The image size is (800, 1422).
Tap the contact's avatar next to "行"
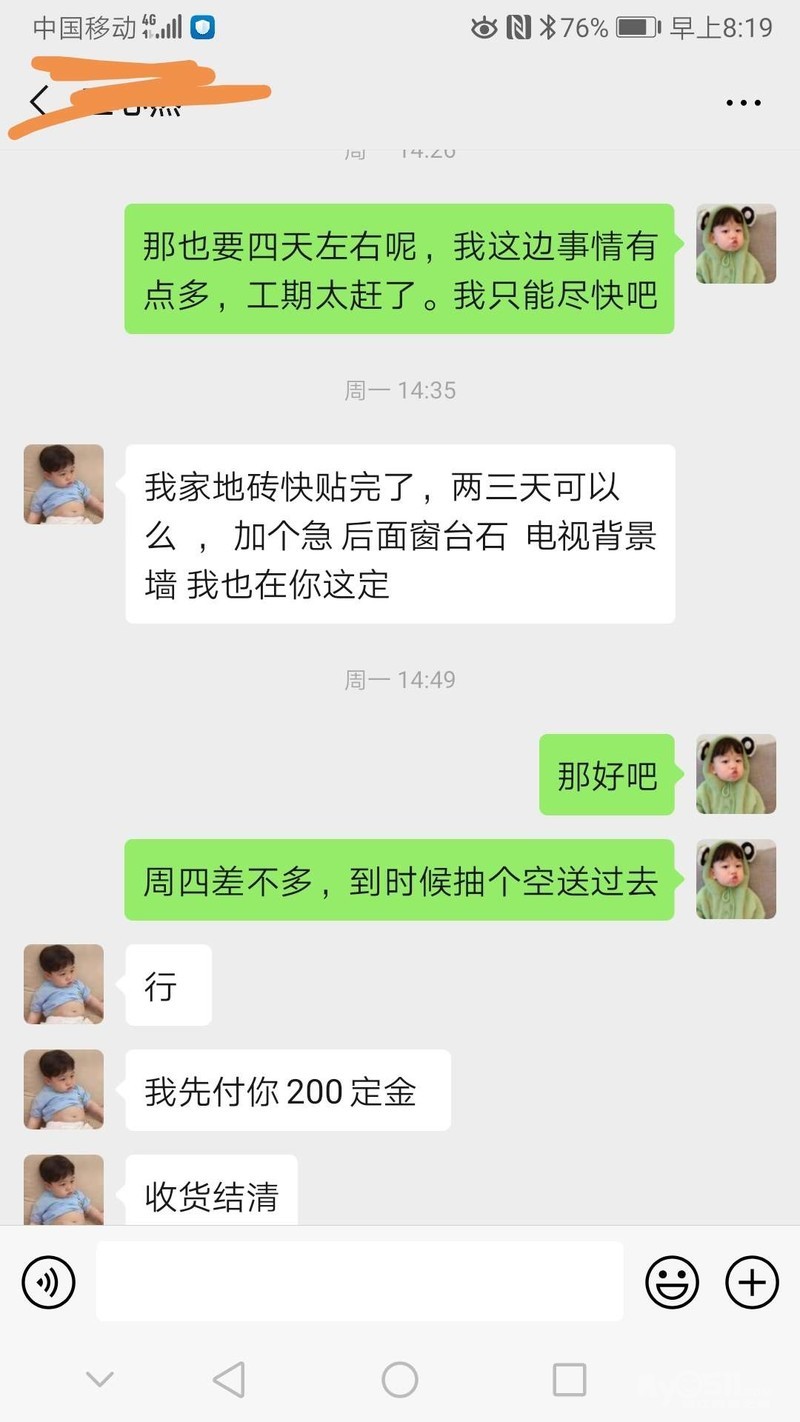point(64,984)
